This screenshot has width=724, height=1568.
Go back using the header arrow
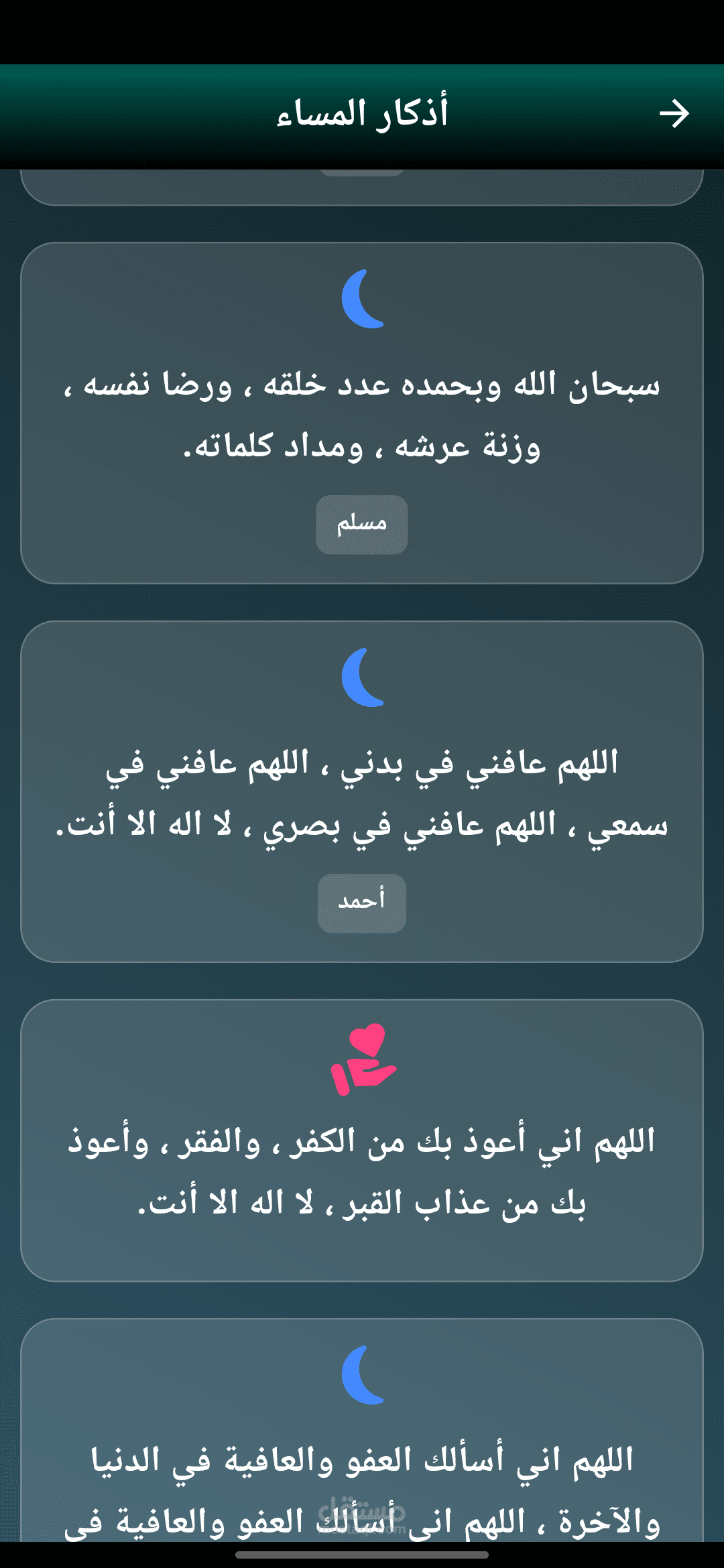[674, 114]
